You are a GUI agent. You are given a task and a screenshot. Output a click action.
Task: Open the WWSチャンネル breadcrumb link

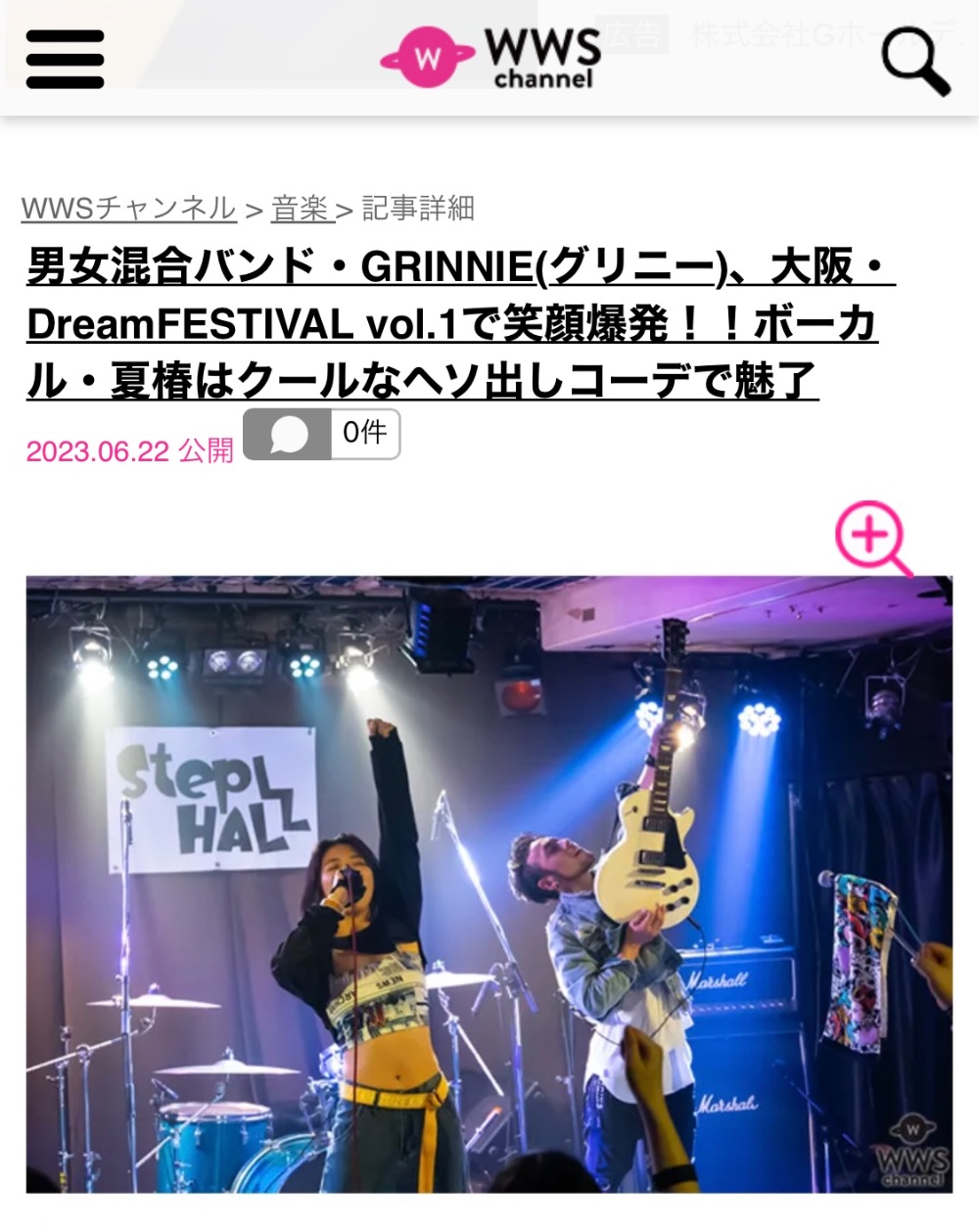coord(128,209)
